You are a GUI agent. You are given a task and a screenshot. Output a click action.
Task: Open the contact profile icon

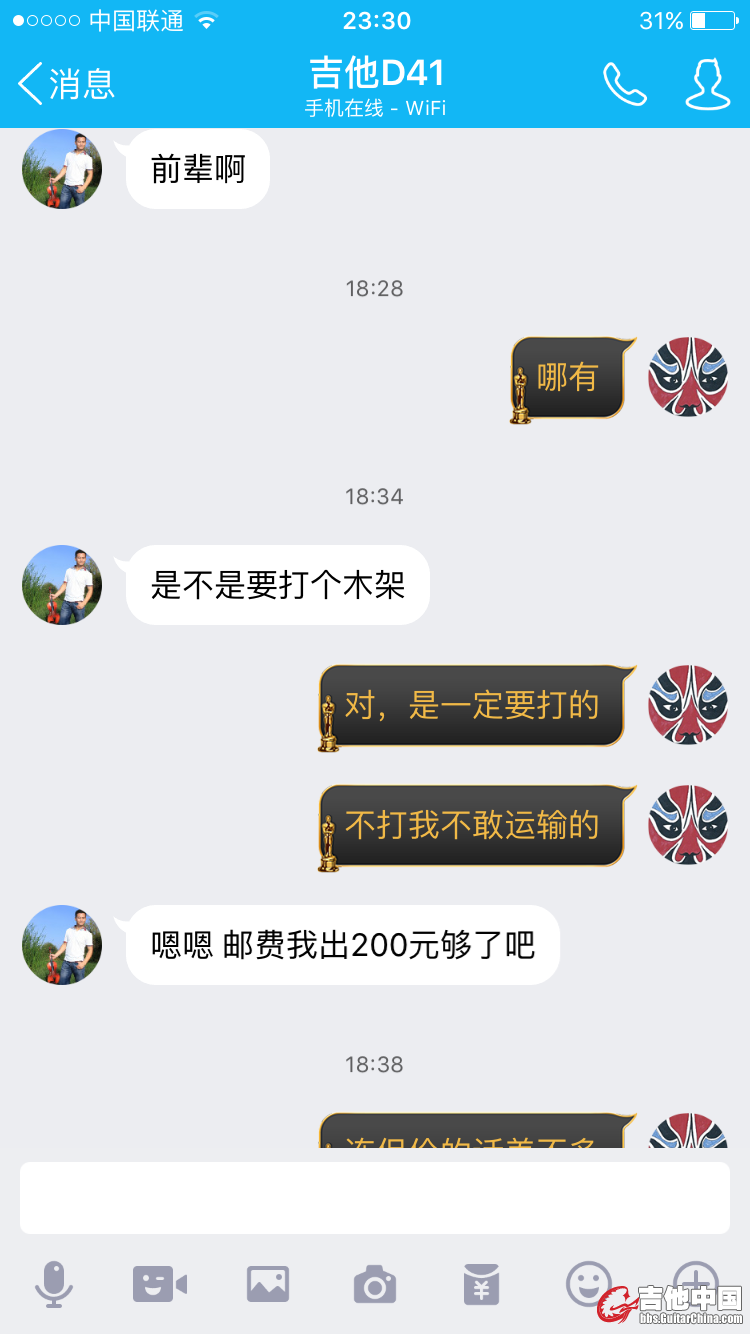point(707,84)
